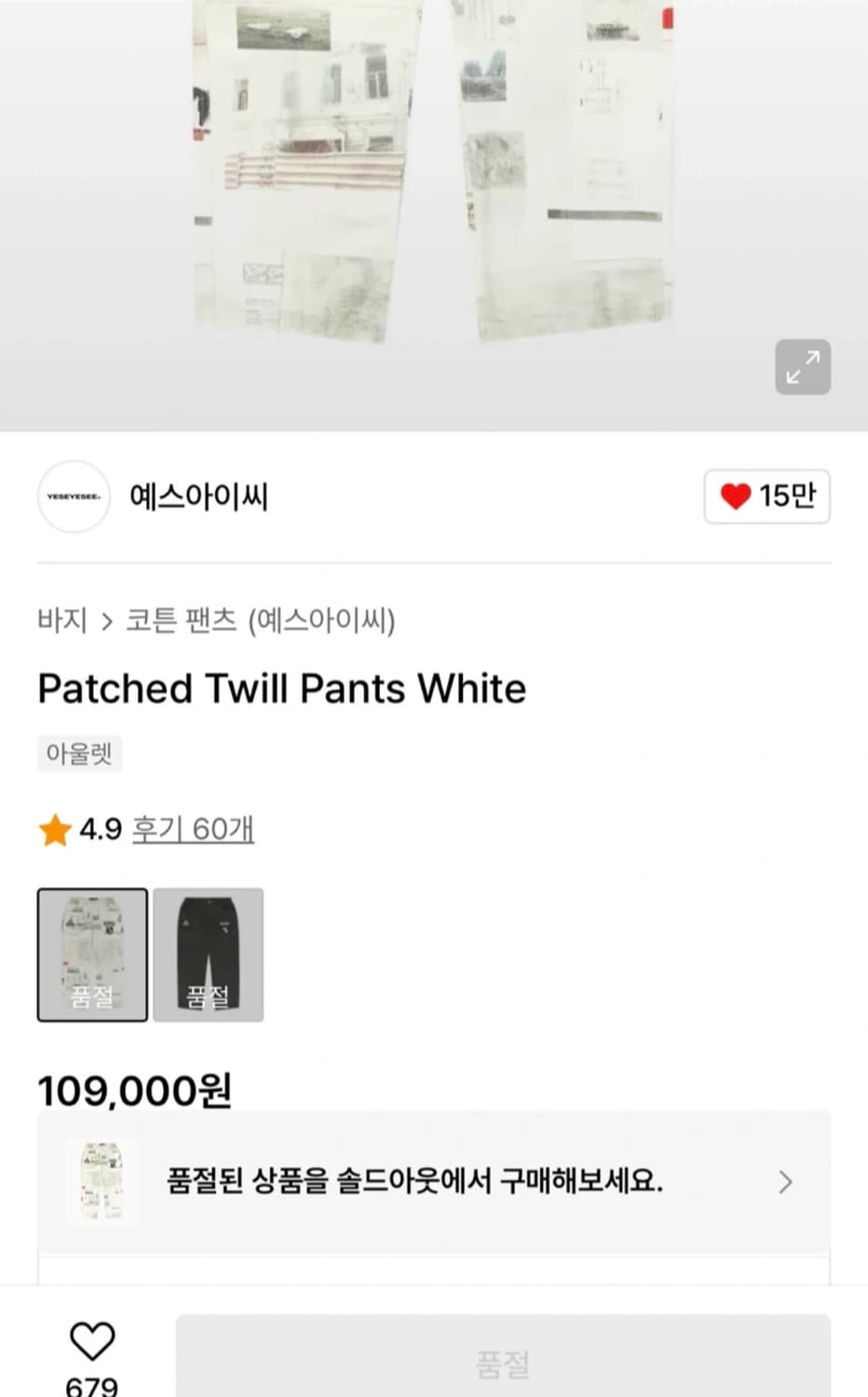Select the white pants color option
Screen dimensions: 868x1397
click(x=91, y=955)
